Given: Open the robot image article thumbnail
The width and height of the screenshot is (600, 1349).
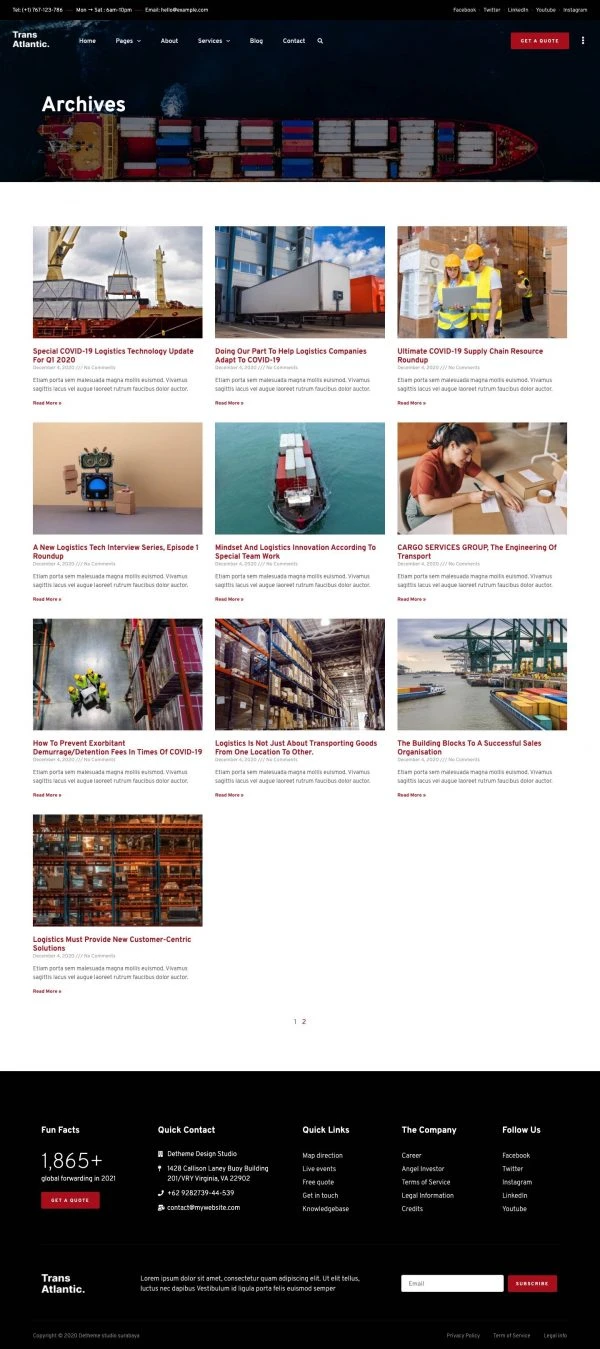Looking at the screenshot, I should [x=117, y=478].
